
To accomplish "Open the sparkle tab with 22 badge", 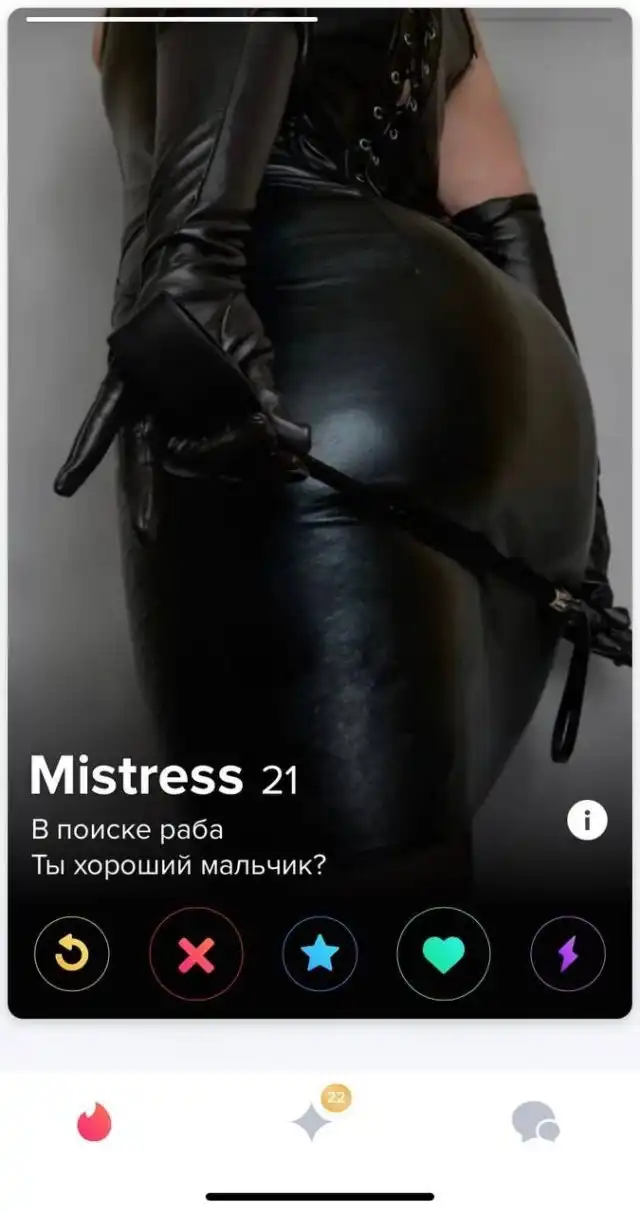I will coord(314,1122).
